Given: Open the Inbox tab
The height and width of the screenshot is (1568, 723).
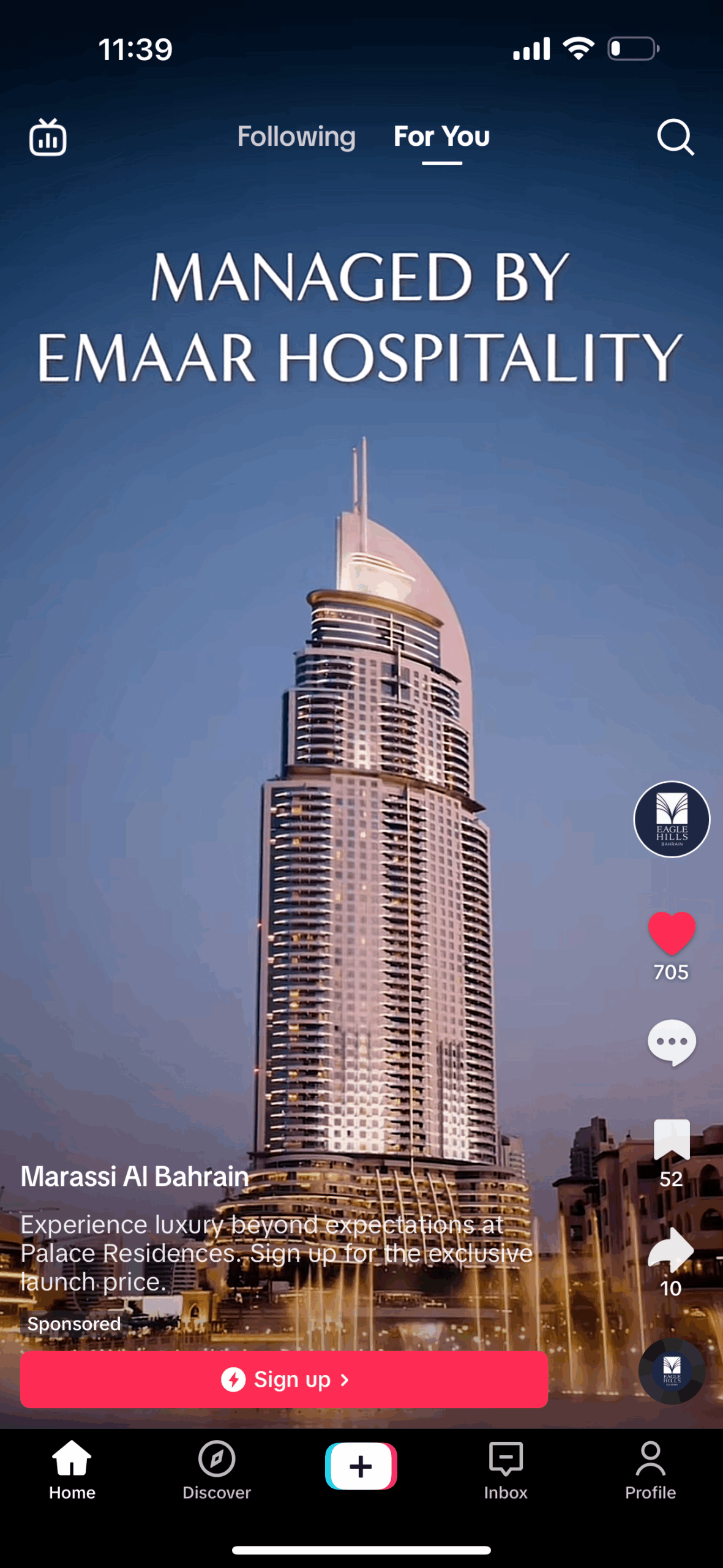Looking at the screenshot, I should [506, 1470].
